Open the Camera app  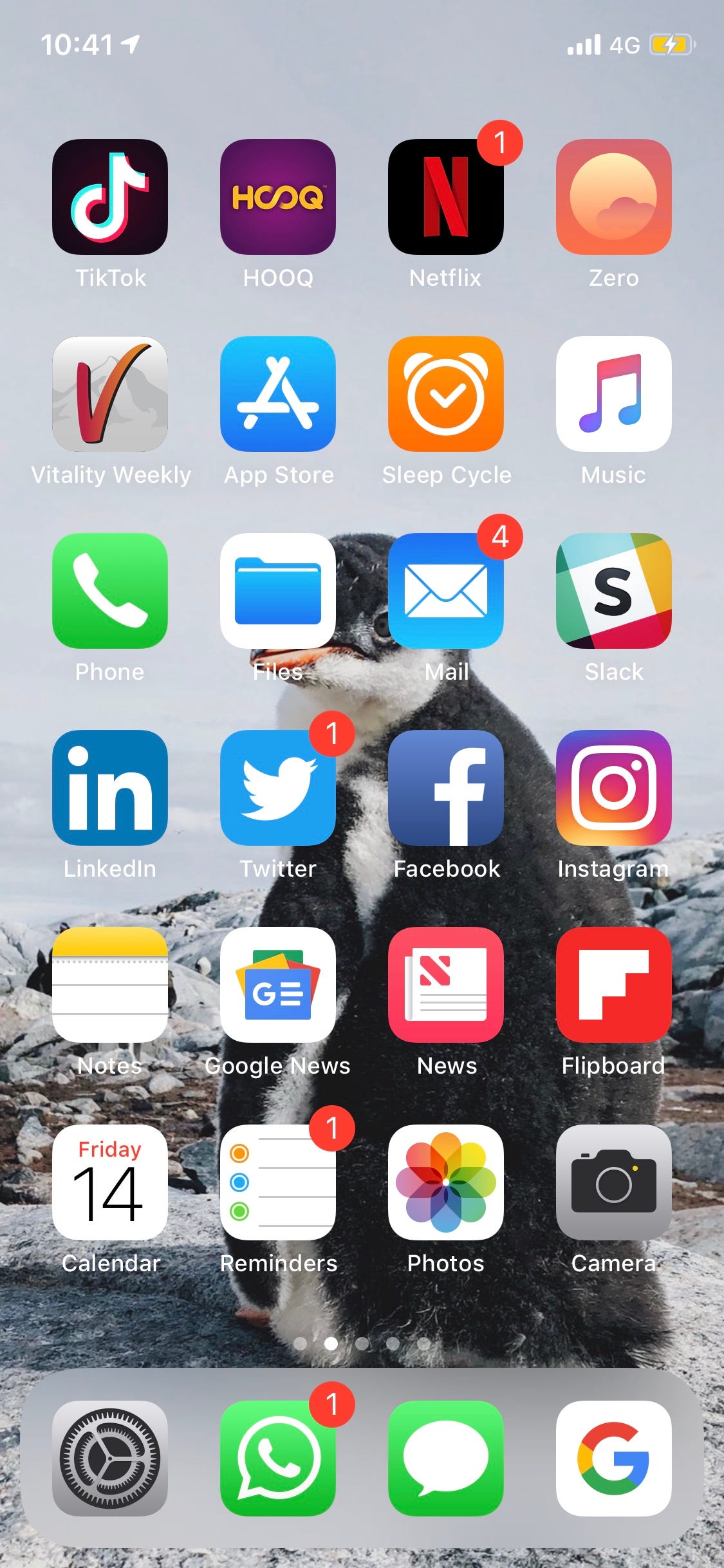click(613, 1182)
